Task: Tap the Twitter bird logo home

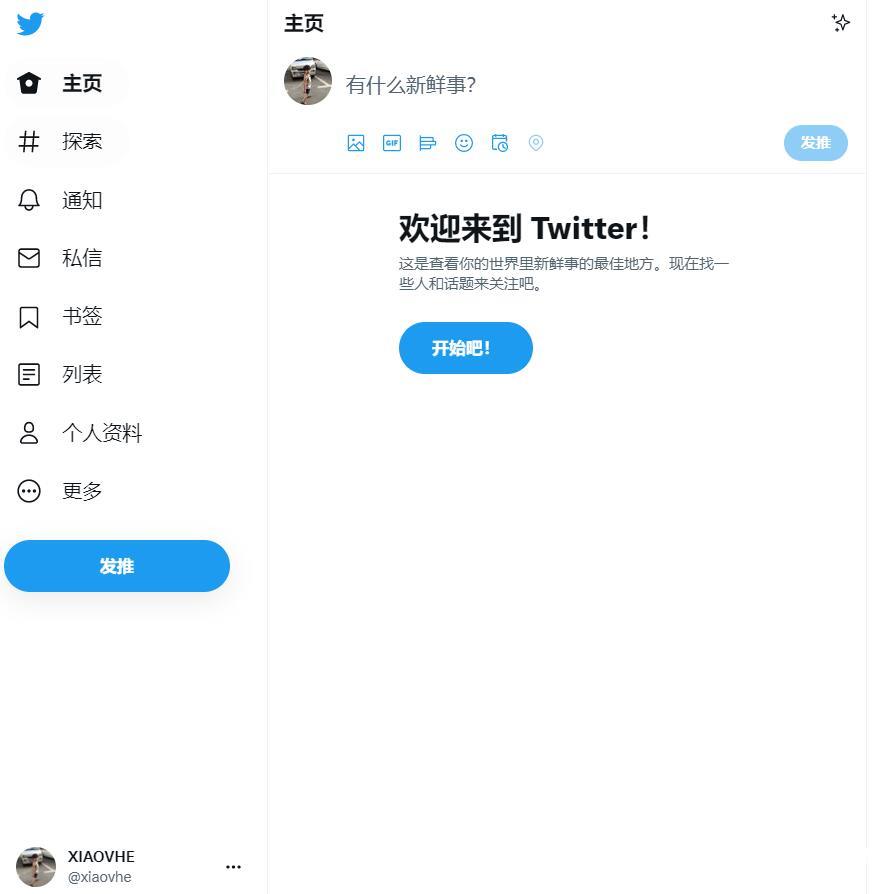Action: point(30,24)
